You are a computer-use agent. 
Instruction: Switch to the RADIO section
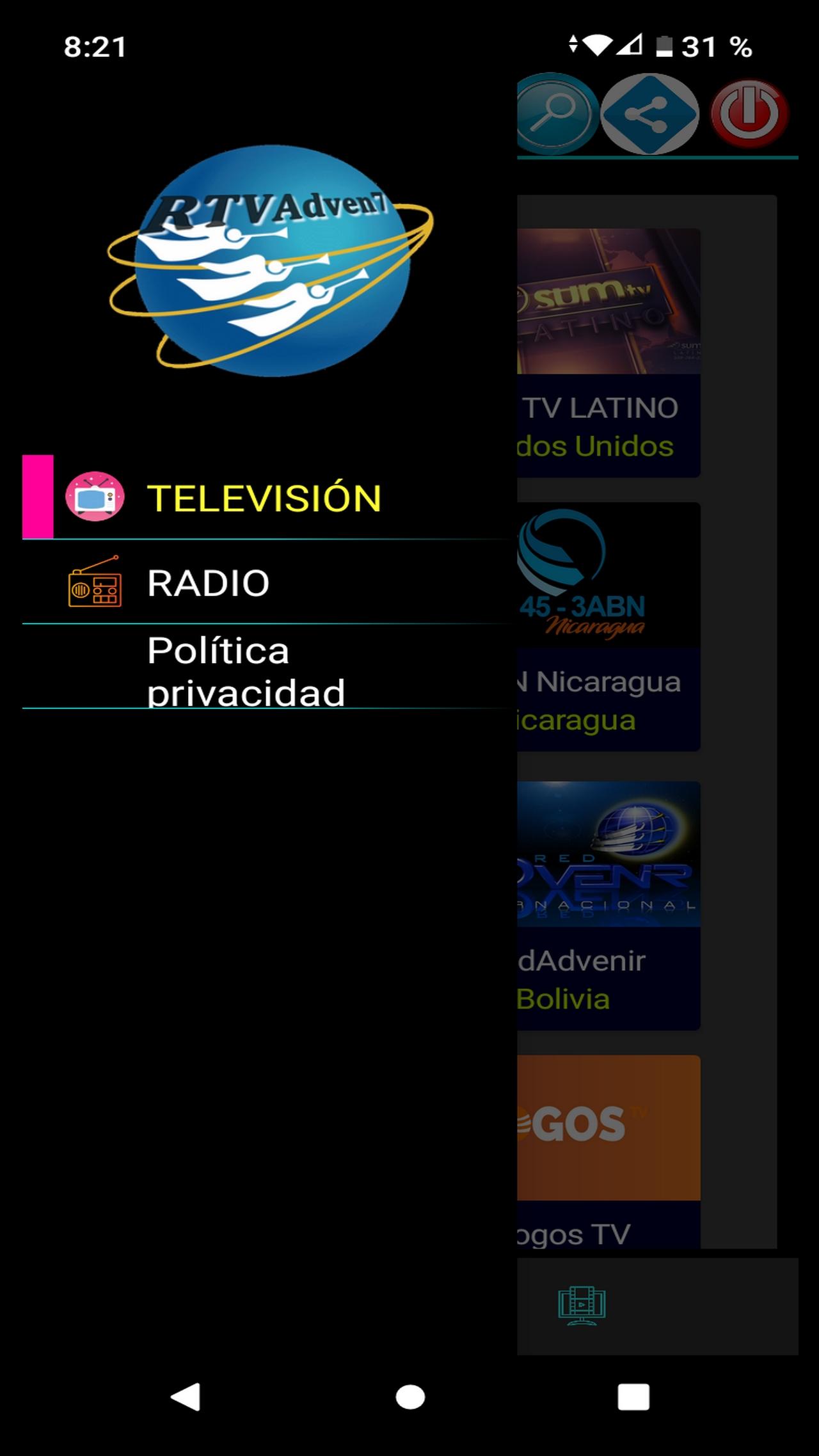208,582
